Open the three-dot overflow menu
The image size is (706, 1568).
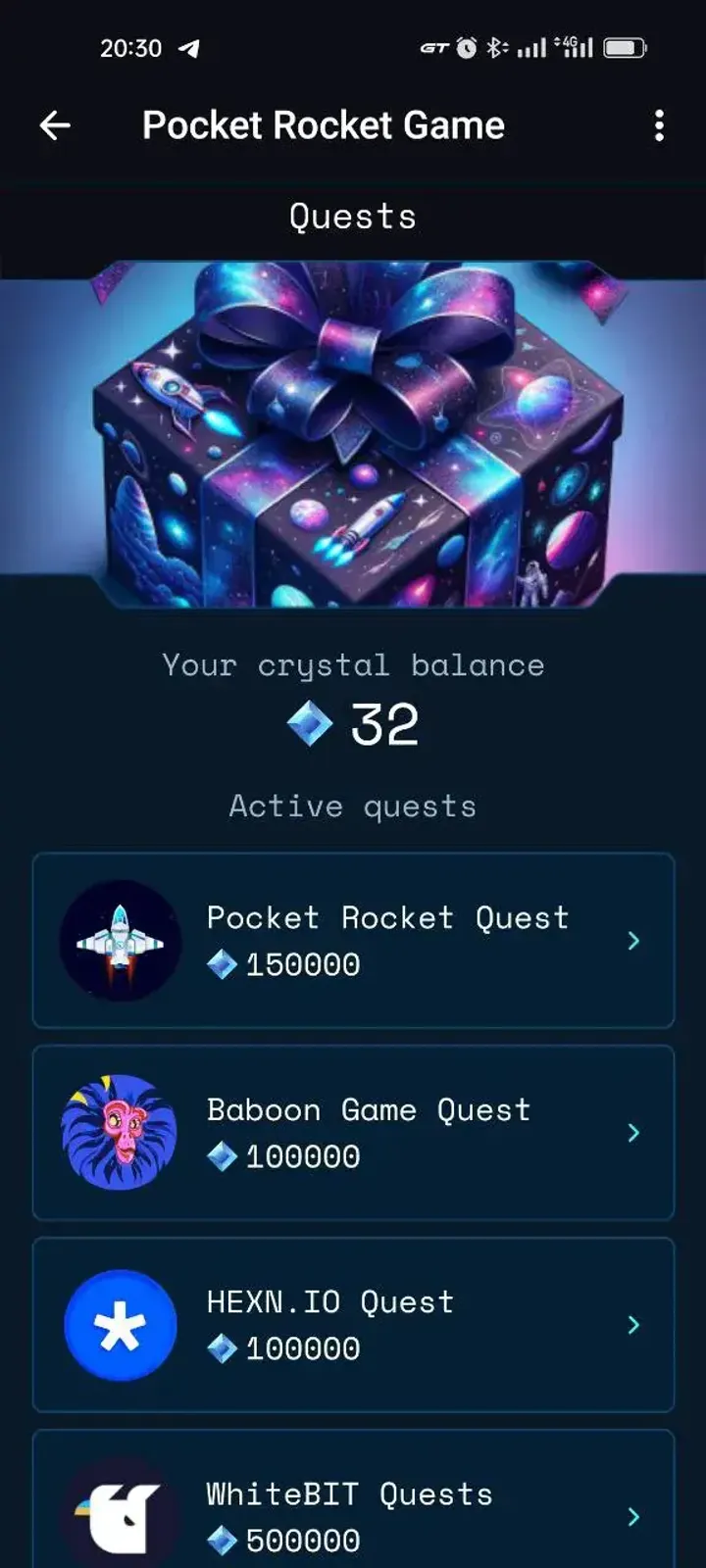tap(658, 125)
